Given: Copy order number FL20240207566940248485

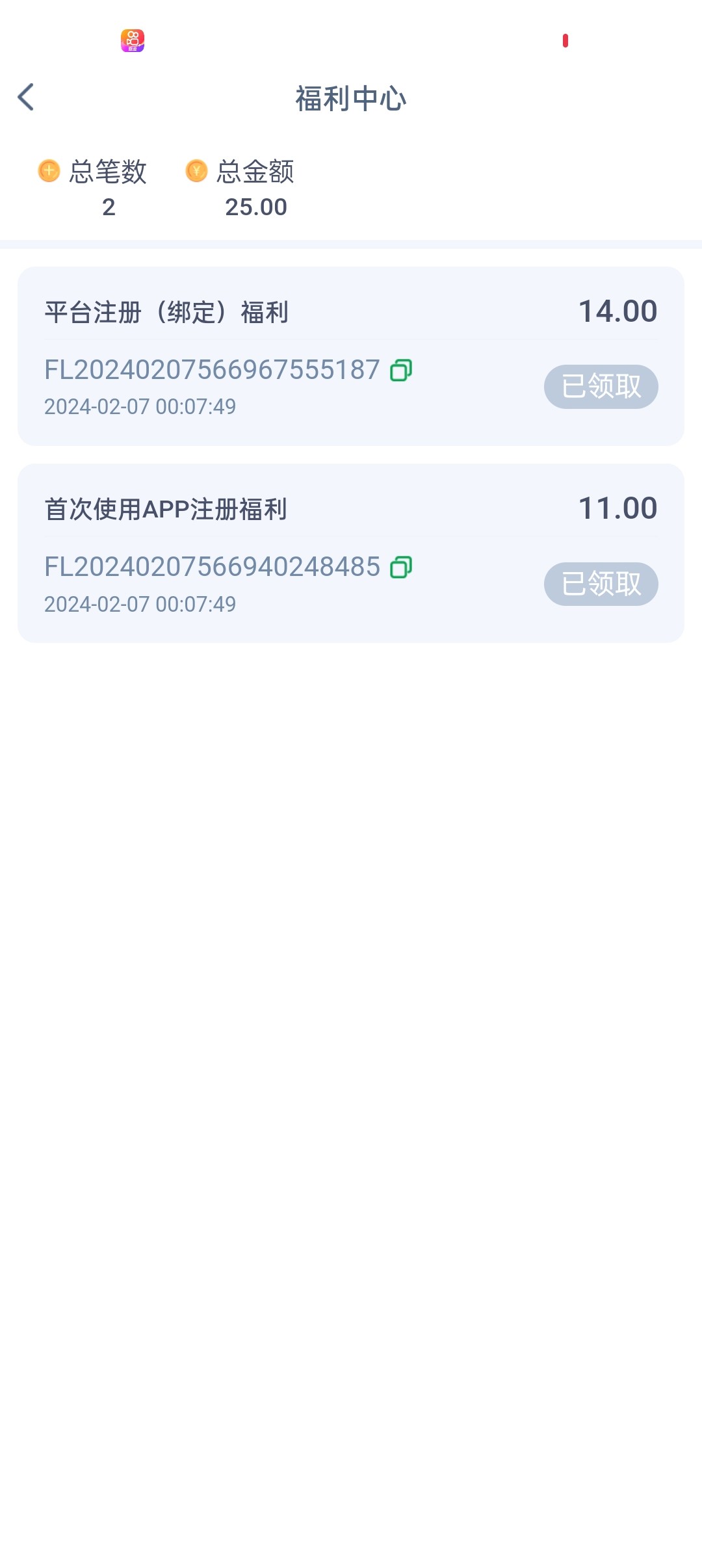Looking at the screenshot, I should (x=400, y=567).
